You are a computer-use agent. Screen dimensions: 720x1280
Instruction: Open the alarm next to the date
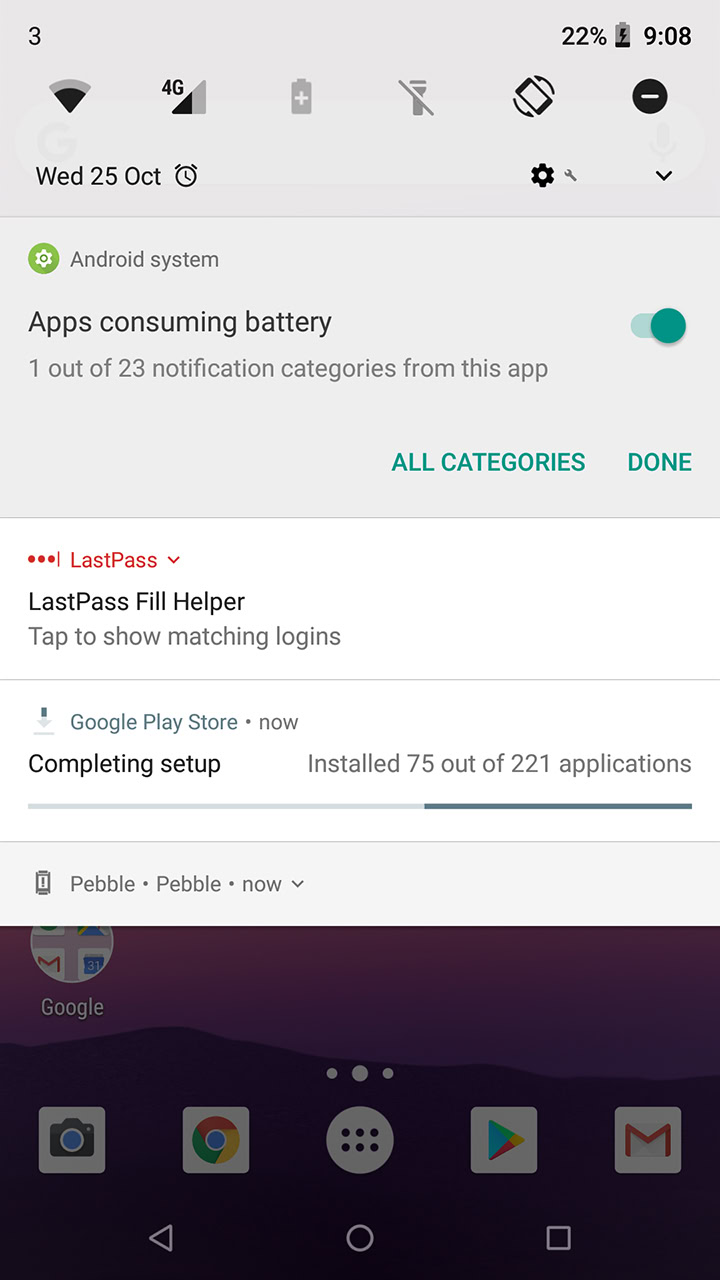(186, 176)
